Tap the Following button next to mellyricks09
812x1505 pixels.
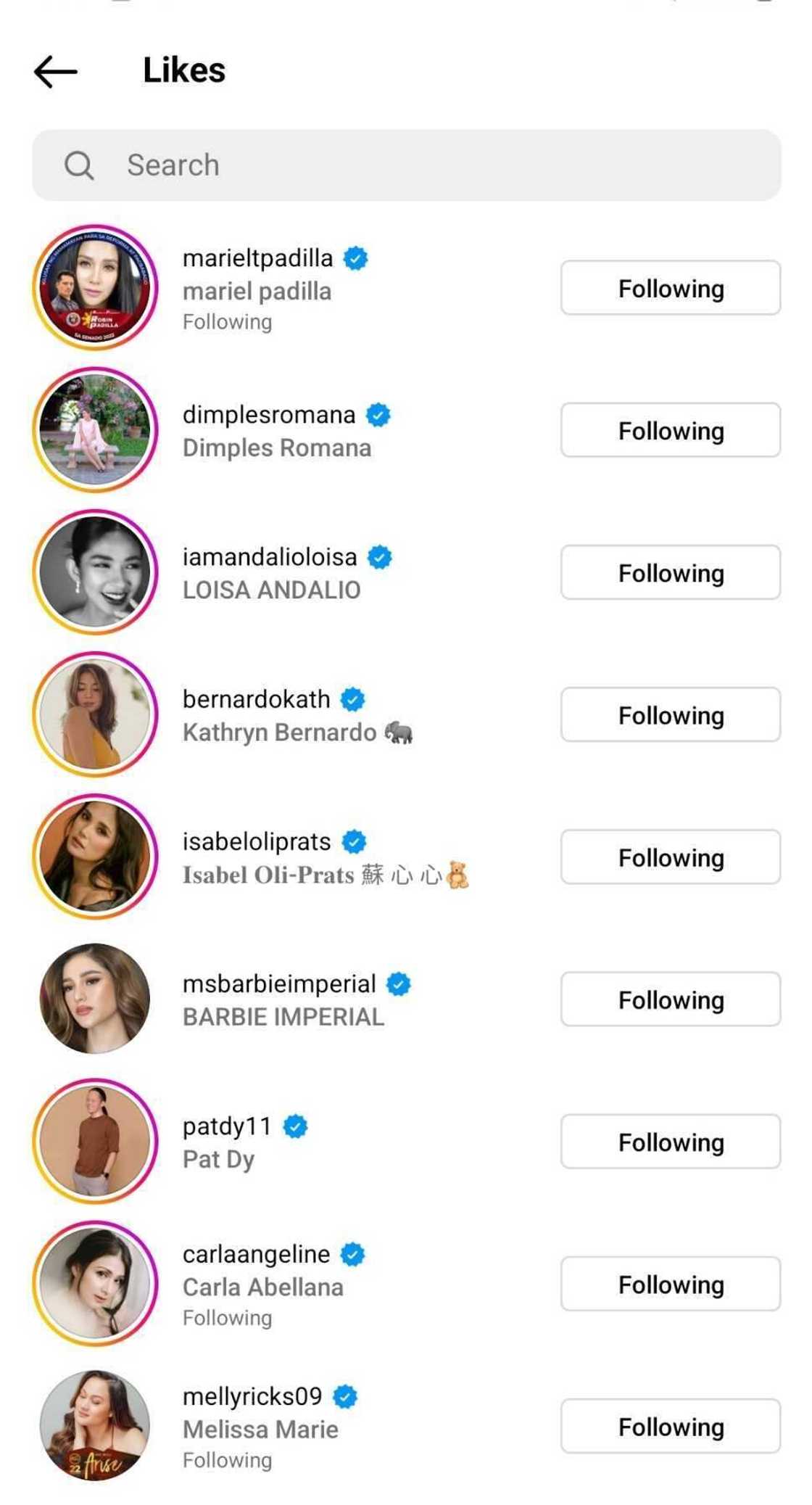pos(670,1427)
